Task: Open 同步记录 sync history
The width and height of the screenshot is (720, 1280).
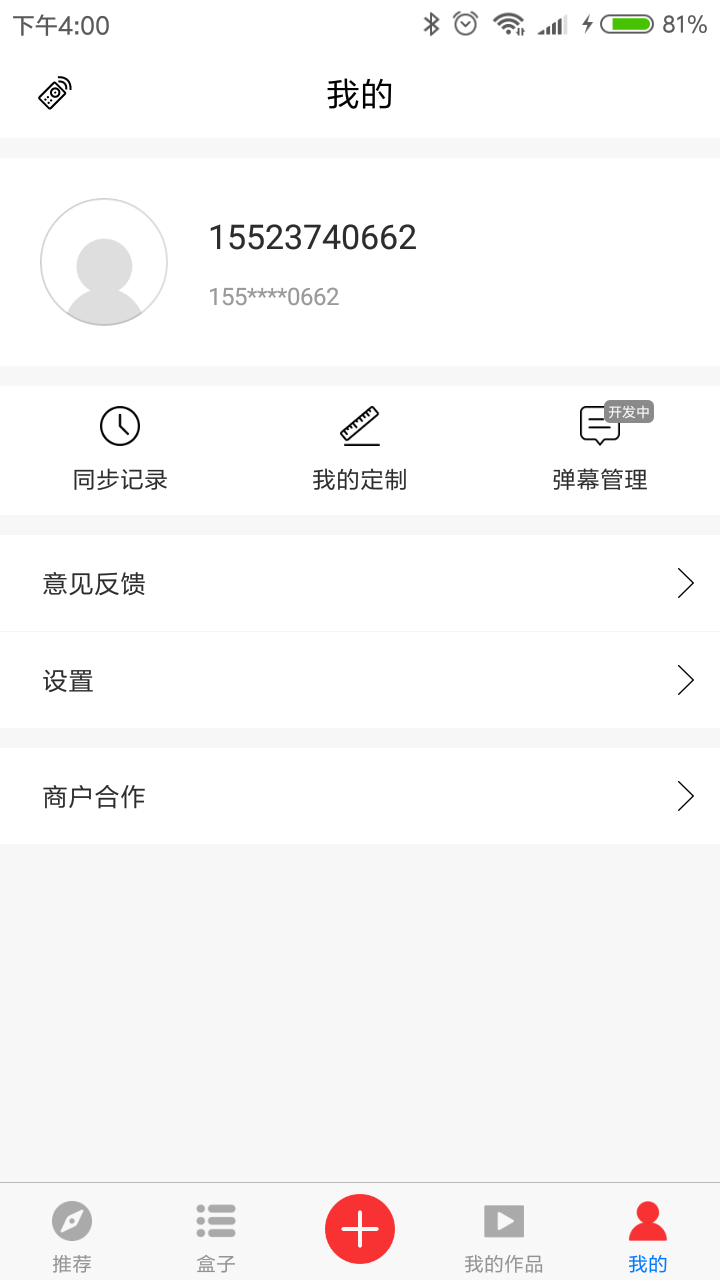Action: click(120, 450)
